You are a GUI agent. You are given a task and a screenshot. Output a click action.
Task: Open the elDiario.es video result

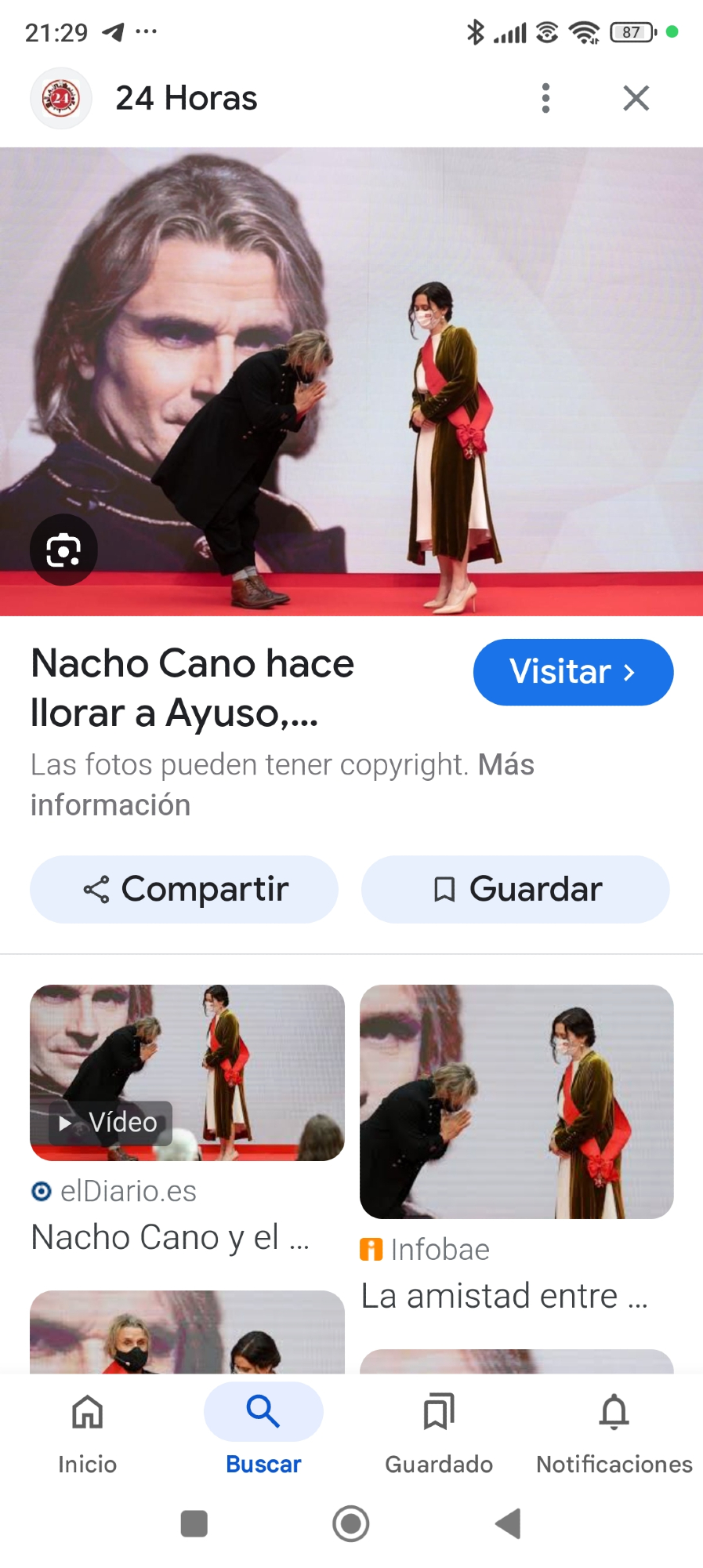[x=187, y=1073]
